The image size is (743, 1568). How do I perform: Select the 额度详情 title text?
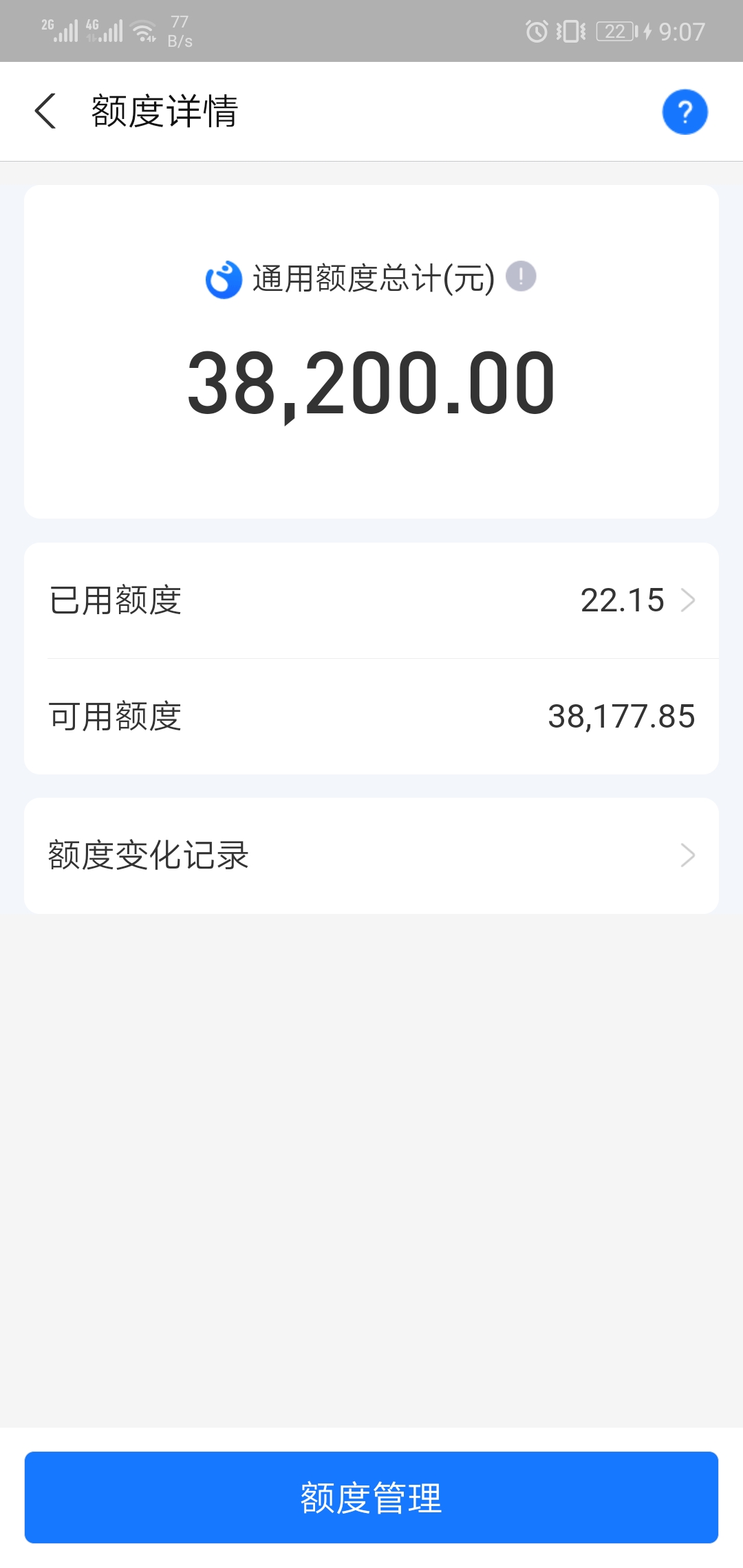tap(162, 111)
